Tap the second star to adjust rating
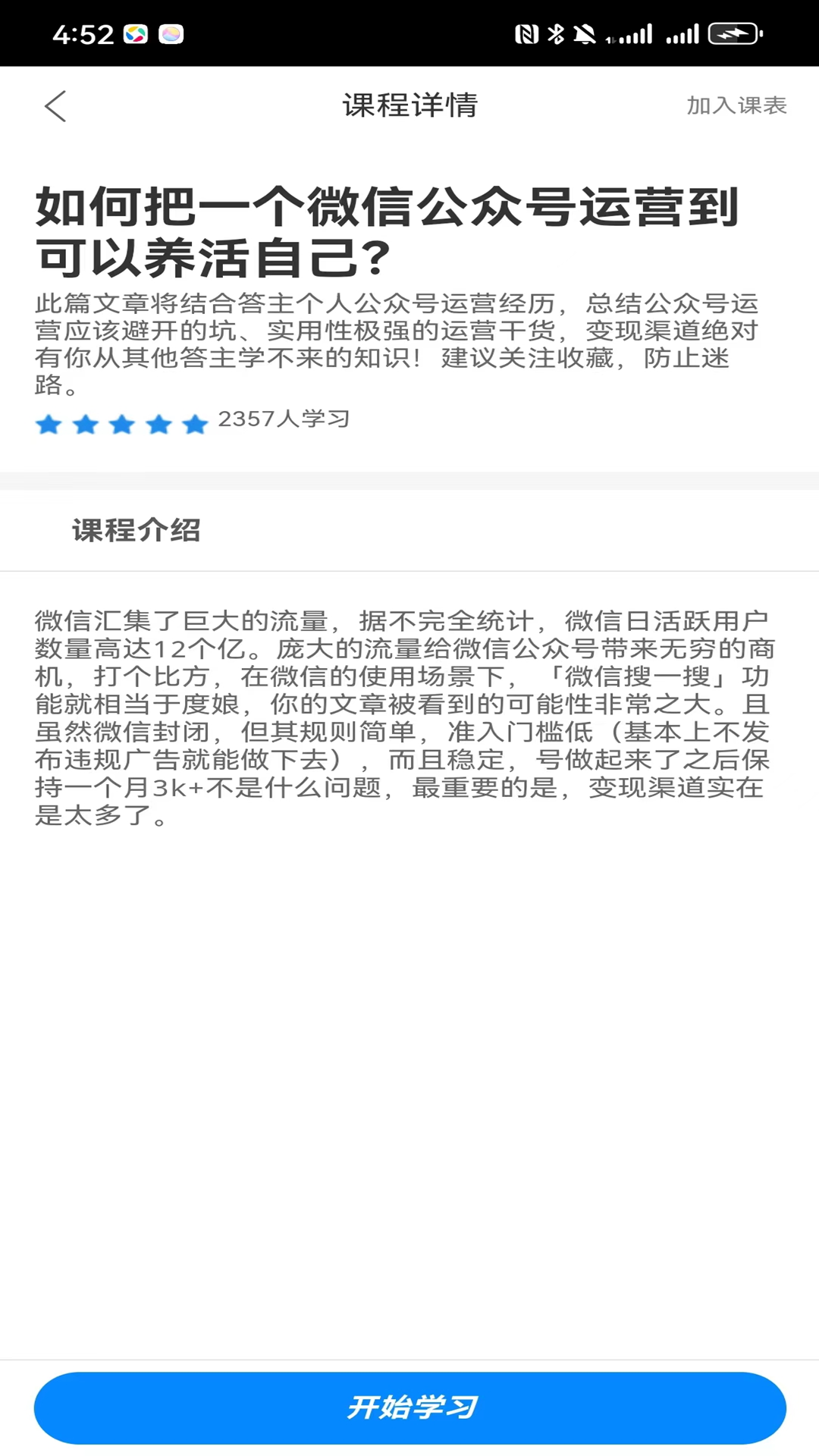This screenshot has height=1456, width=819. point(86,425)
